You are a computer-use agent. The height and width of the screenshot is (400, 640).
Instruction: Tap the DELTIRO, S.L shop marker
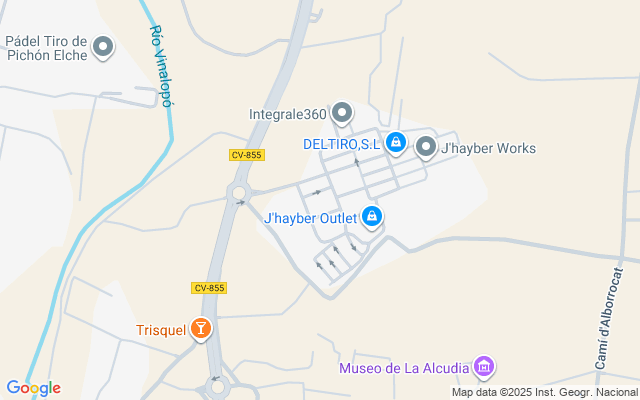coord(396,144)
